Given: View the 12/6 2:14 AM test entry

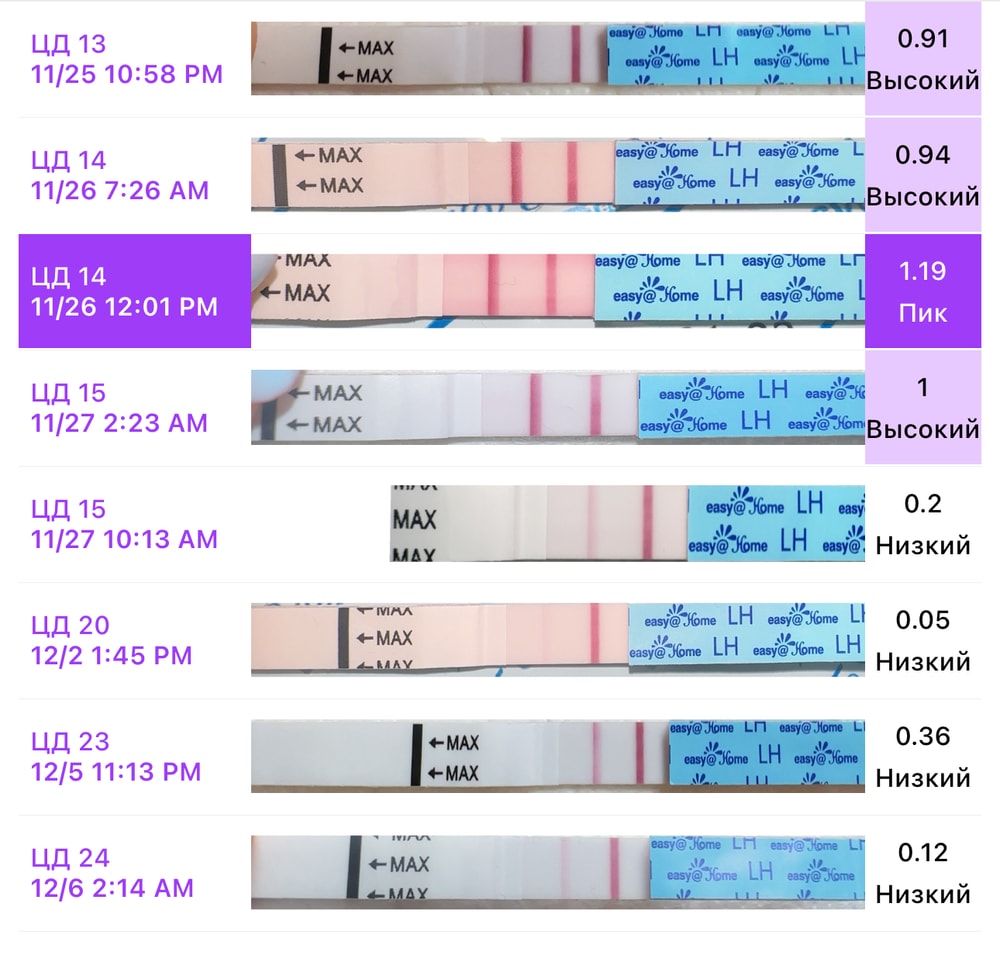Looking at the screenshot, I should (112, 873).
